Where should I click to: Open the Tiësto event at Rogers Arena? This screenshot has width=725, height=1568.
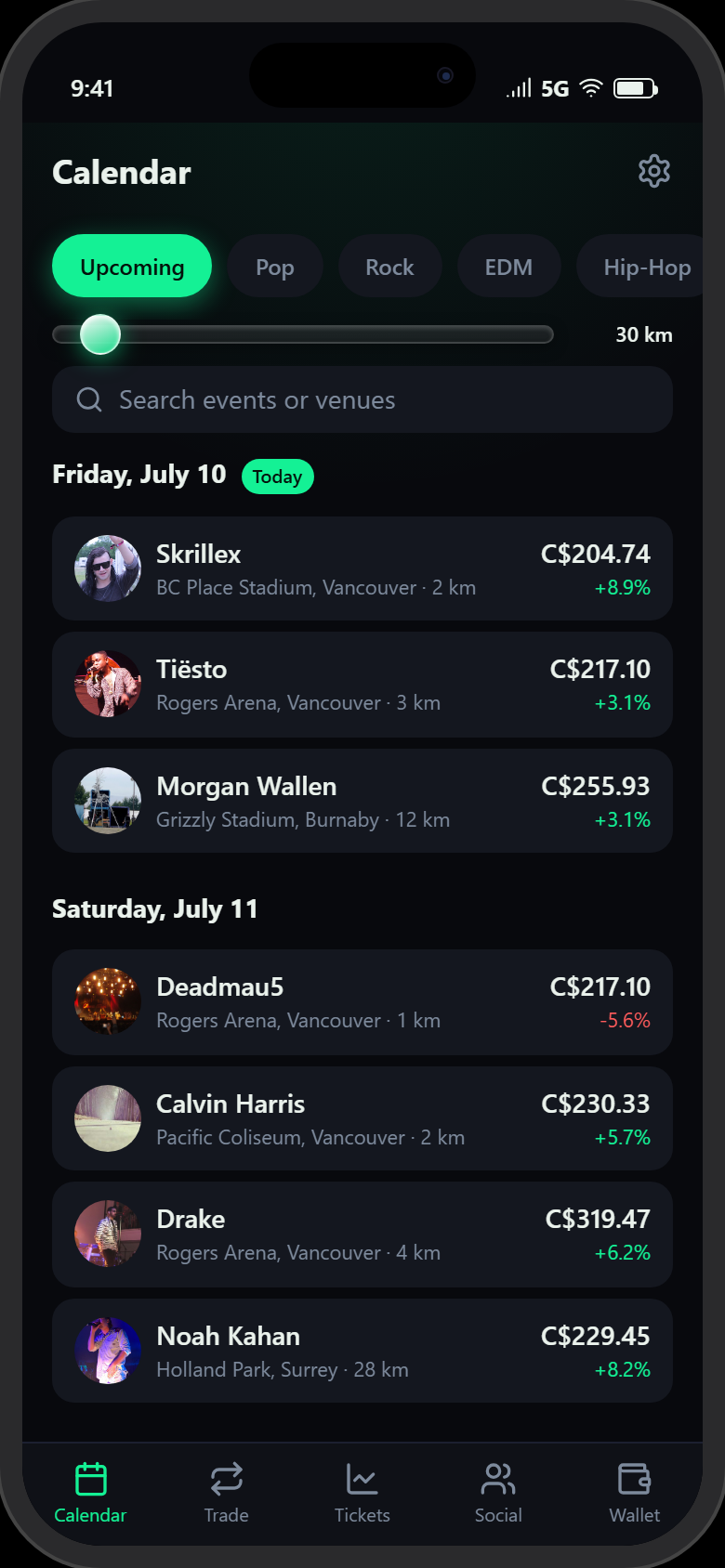pyautogui.click(x=362, y=685)
